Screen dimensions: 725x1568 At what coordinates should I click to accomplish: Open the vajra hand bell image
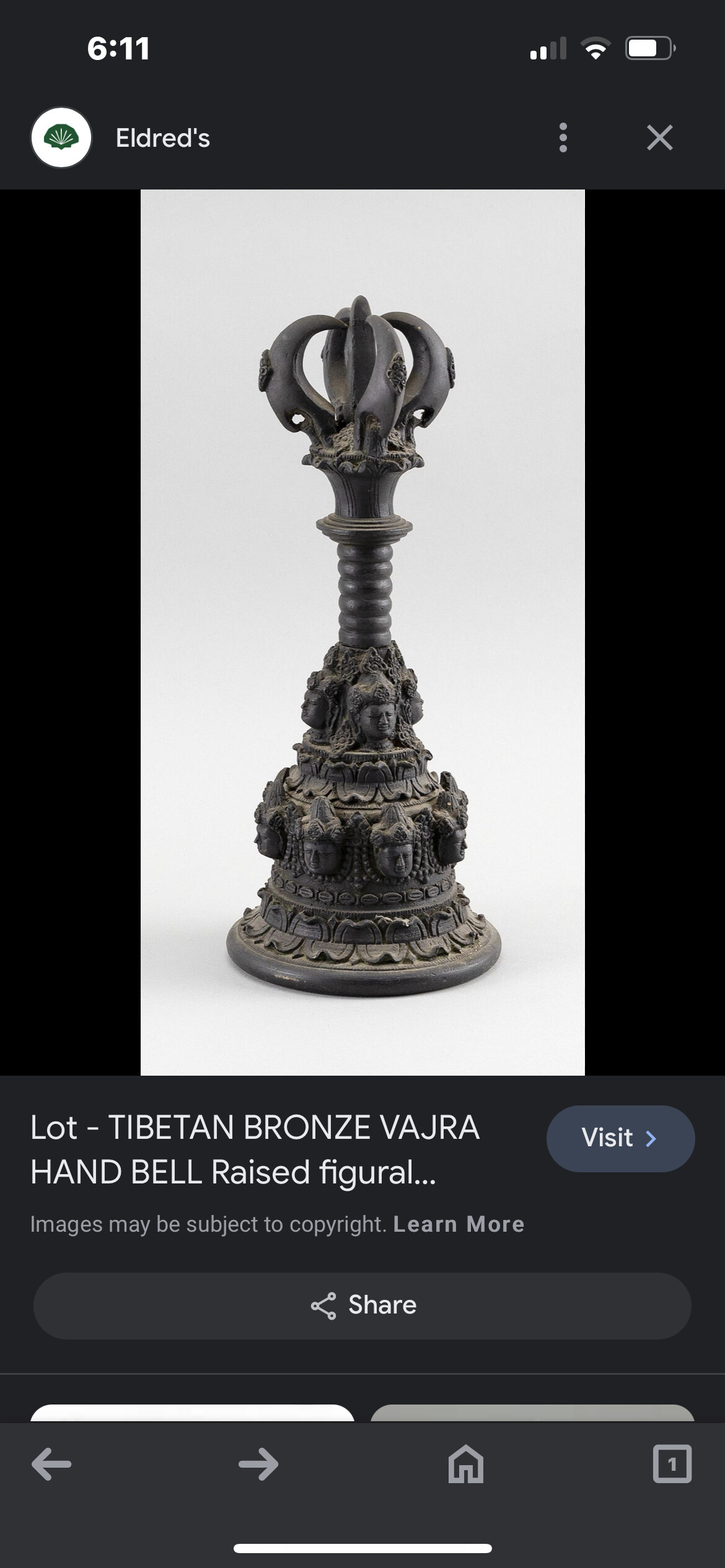click(362, 632)
